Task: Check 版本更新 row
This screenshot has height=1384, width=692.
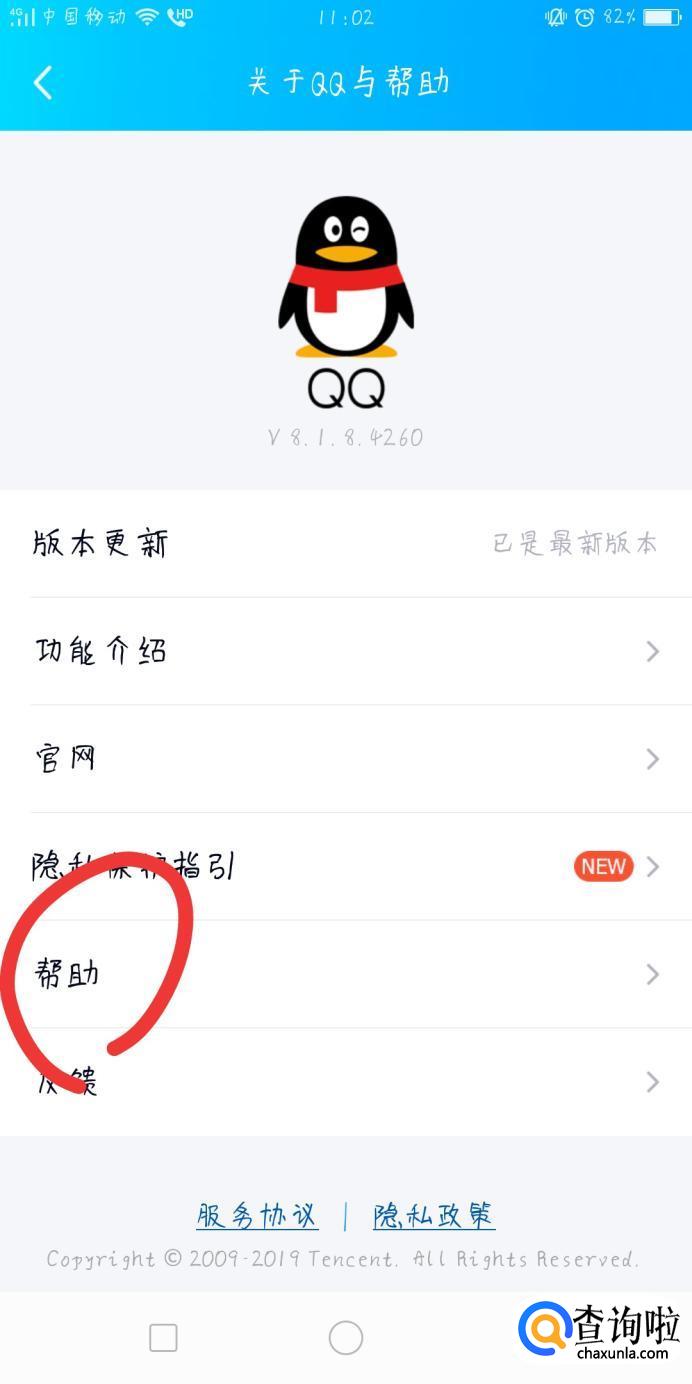Action: 346,543
